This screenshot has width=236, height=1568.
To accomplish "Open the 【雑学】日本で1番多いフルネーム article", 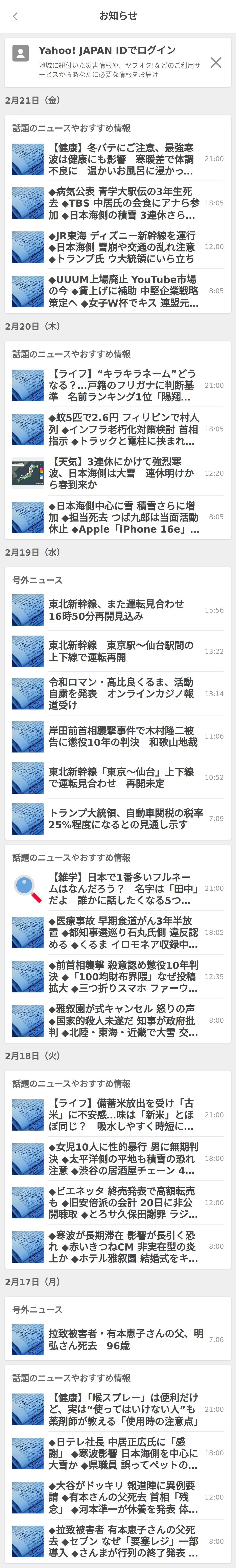I will [122, 889].
